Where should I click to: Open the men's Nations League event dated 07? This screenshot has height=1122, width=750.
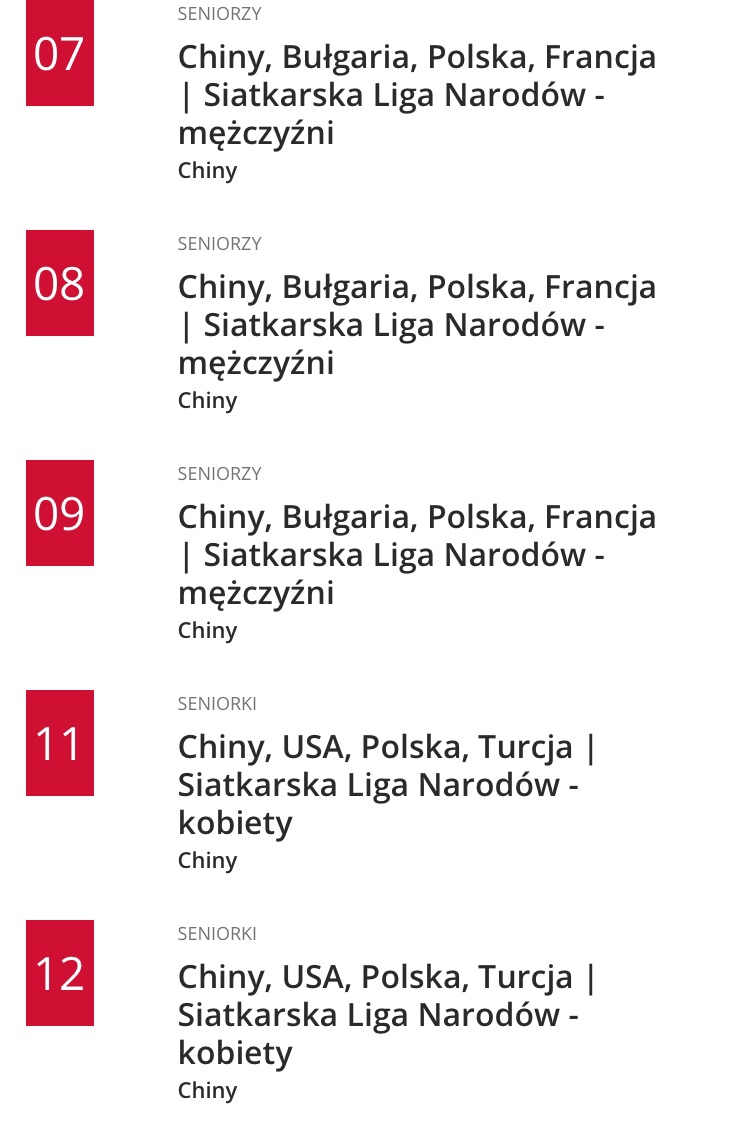point(417,95)
